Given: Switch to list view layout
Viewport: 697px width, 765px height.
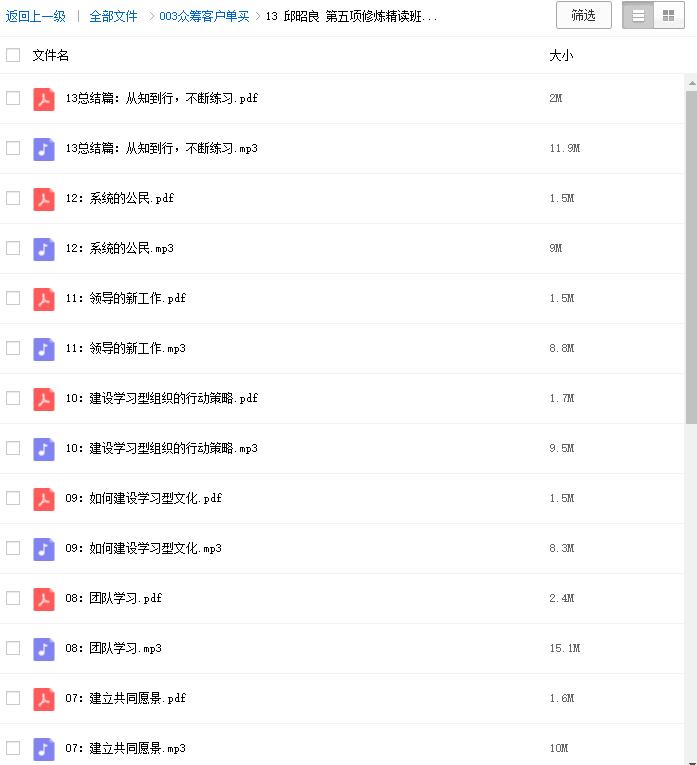Looking at the screenshot, I should pyautogui.click(x=638, y=15).
